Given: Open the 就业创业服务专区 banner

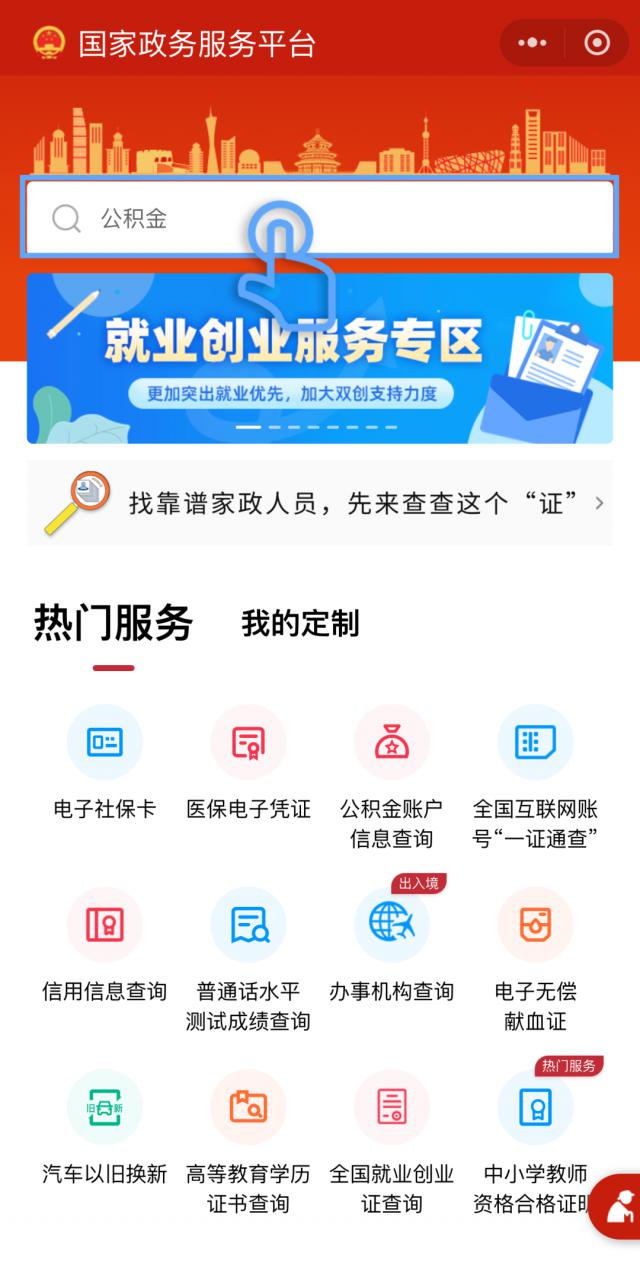Looking at the screenshot, I should pyautogui.click(x=320, y=358).
